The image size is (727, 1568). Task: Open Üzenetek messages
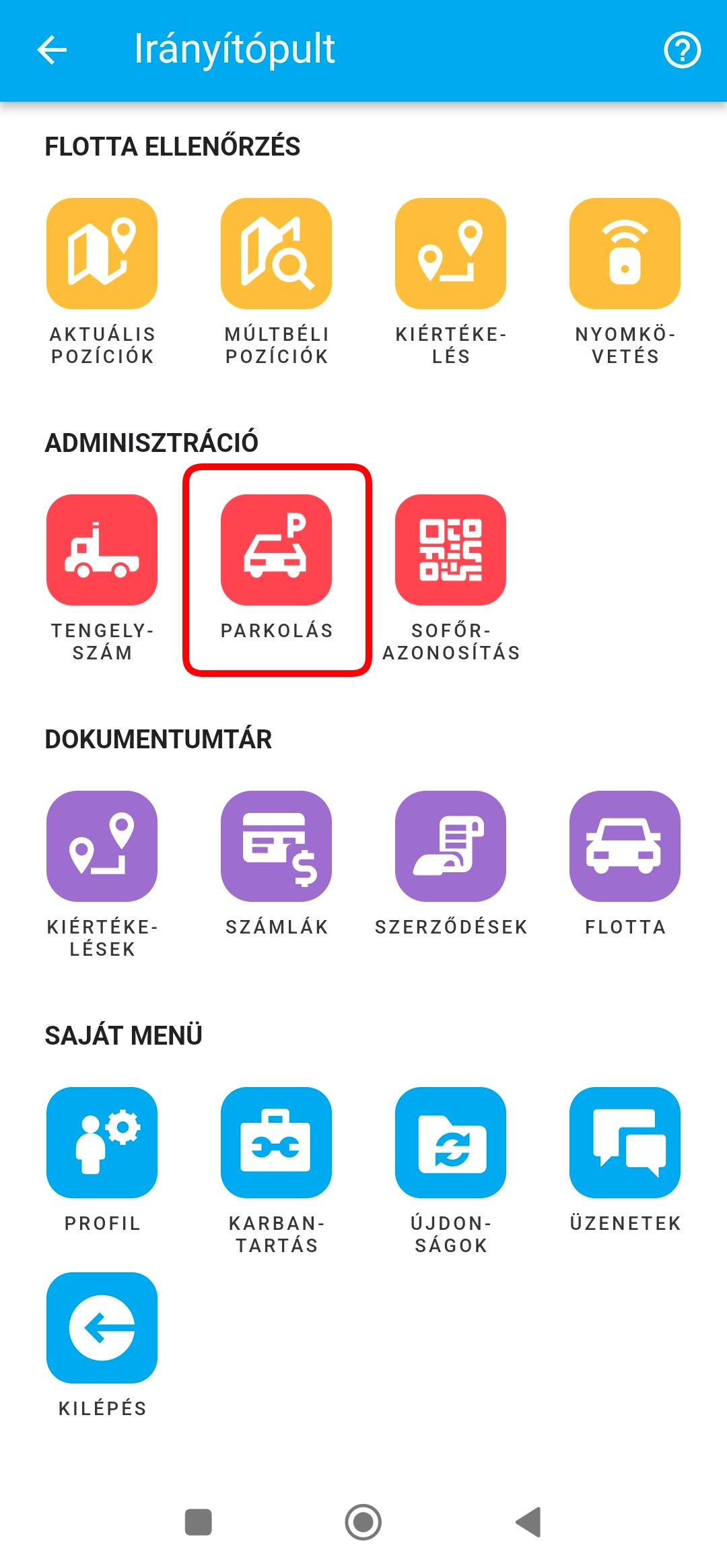click(x=625, y=1143)
